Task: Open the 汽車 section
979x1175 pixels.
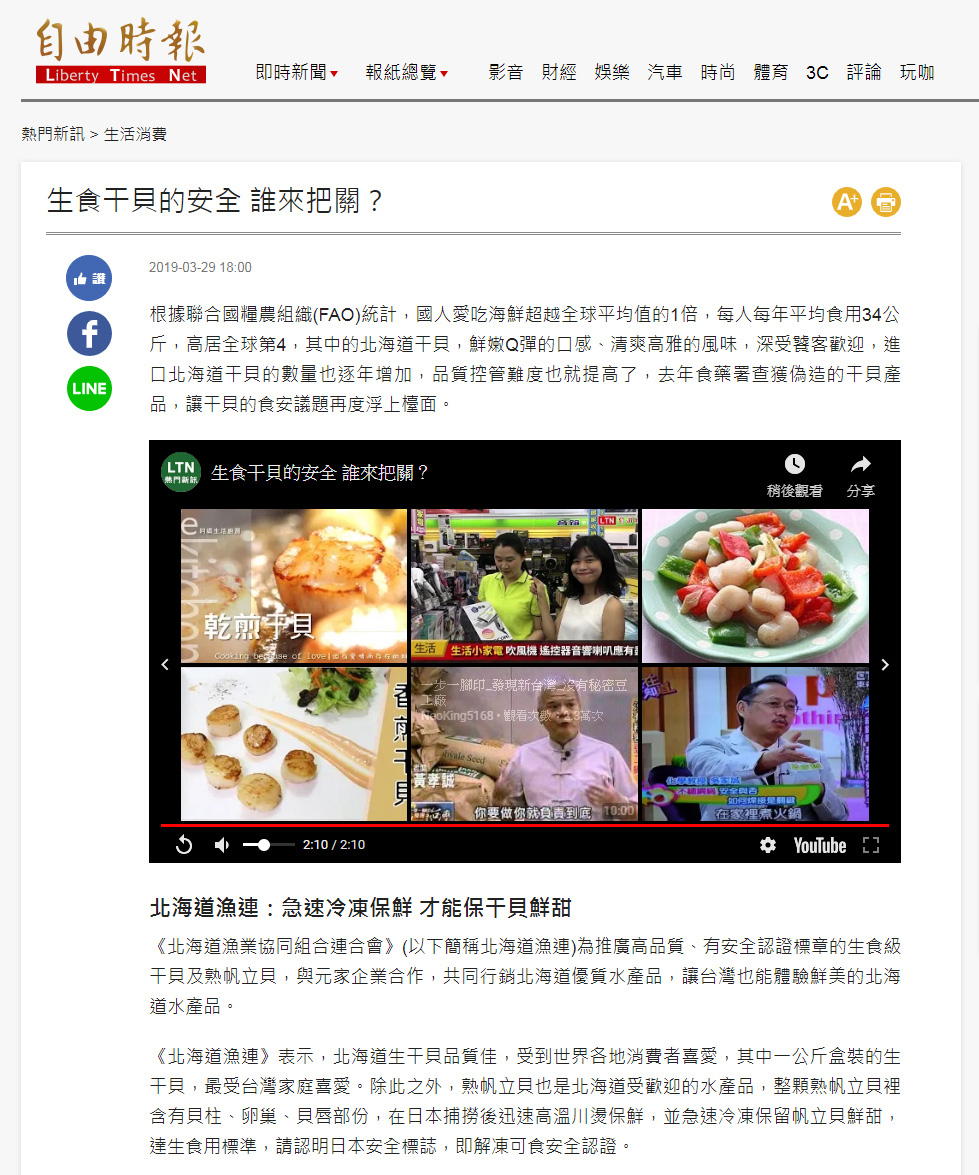Action: tap(665, 72)
